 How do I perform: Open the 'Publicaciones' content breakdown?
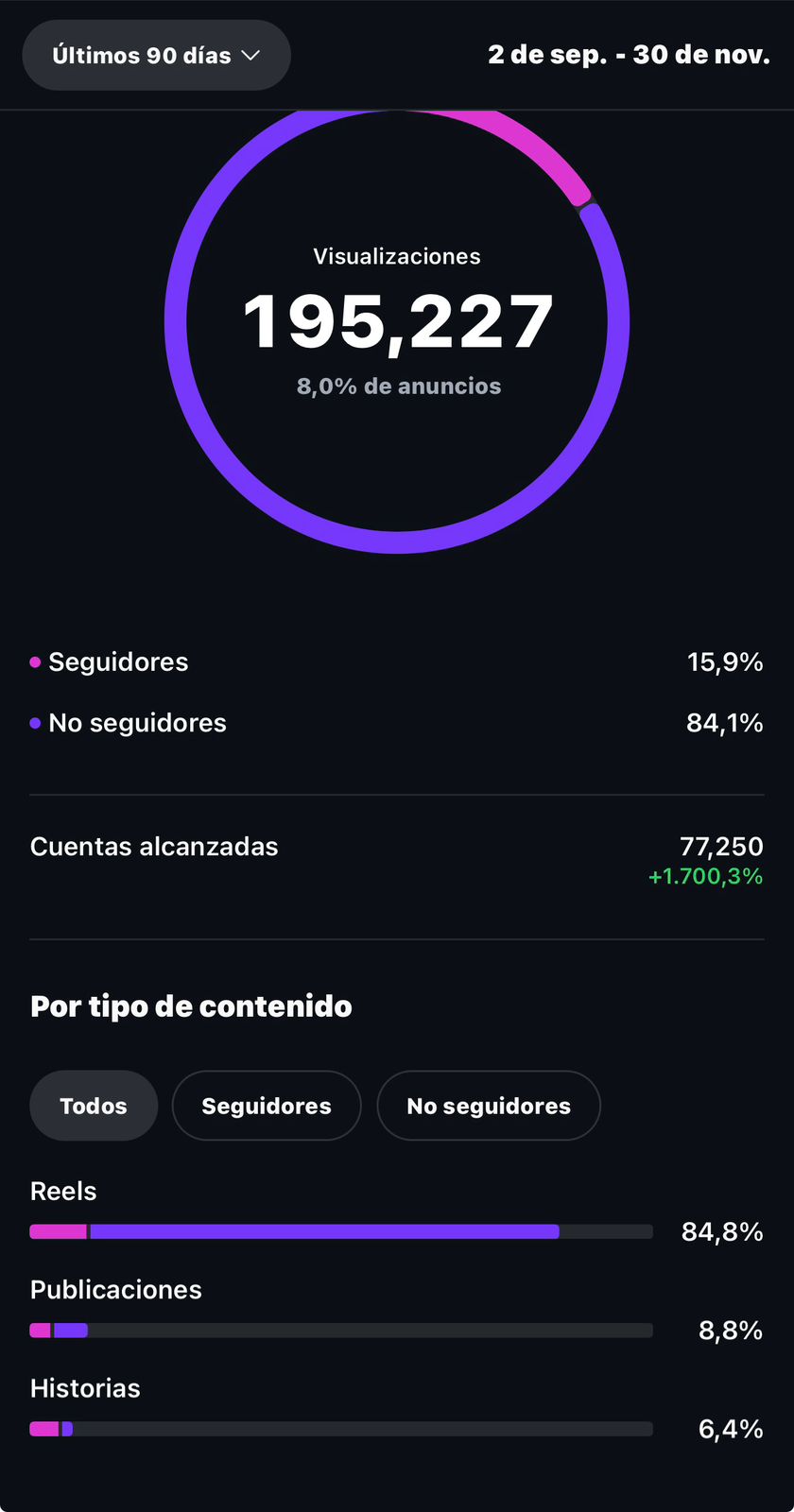pyautogui.click(x=115, y=1289)
